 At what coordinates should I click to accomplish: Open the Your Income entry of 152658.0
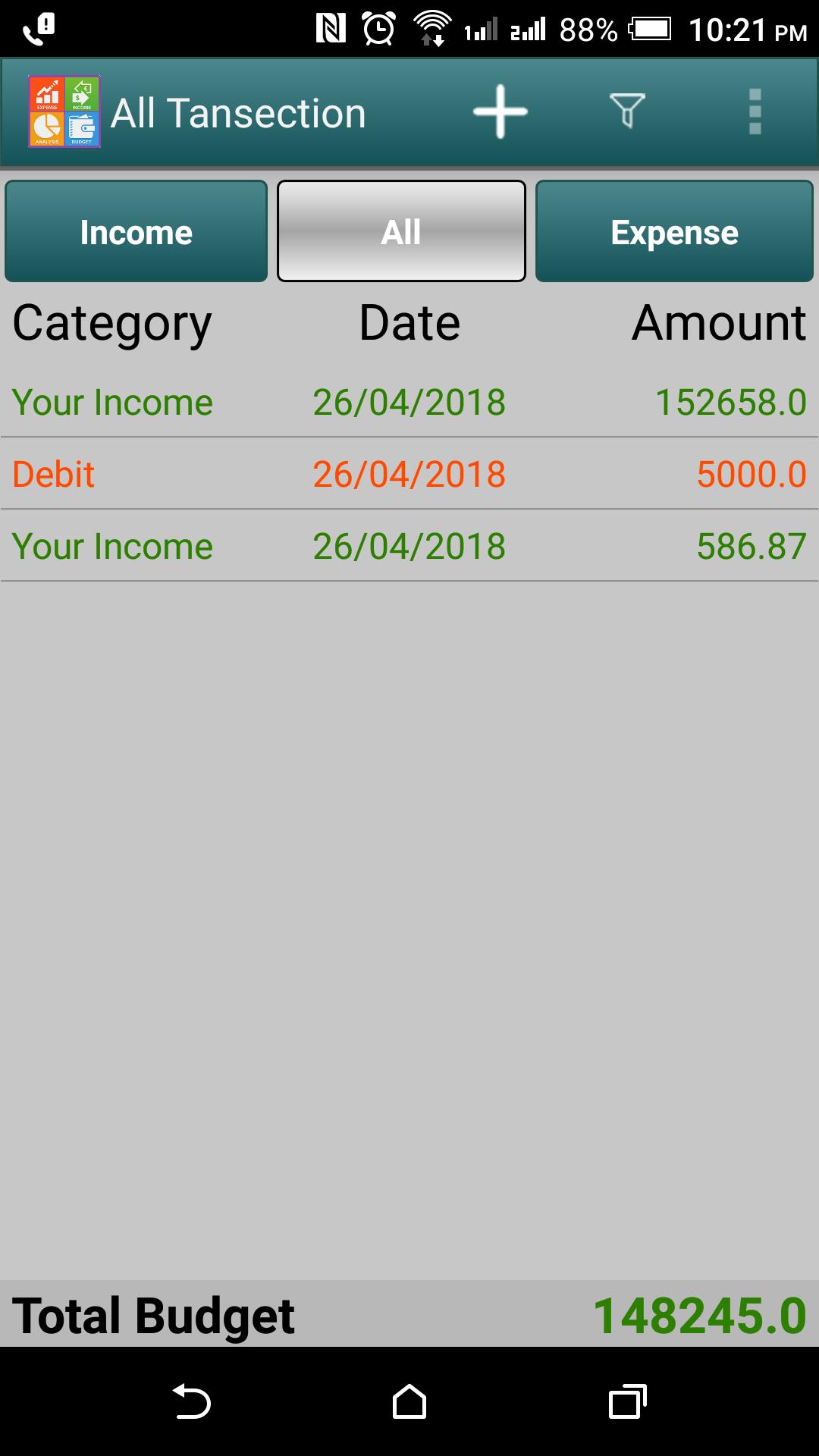pos(409,402)
